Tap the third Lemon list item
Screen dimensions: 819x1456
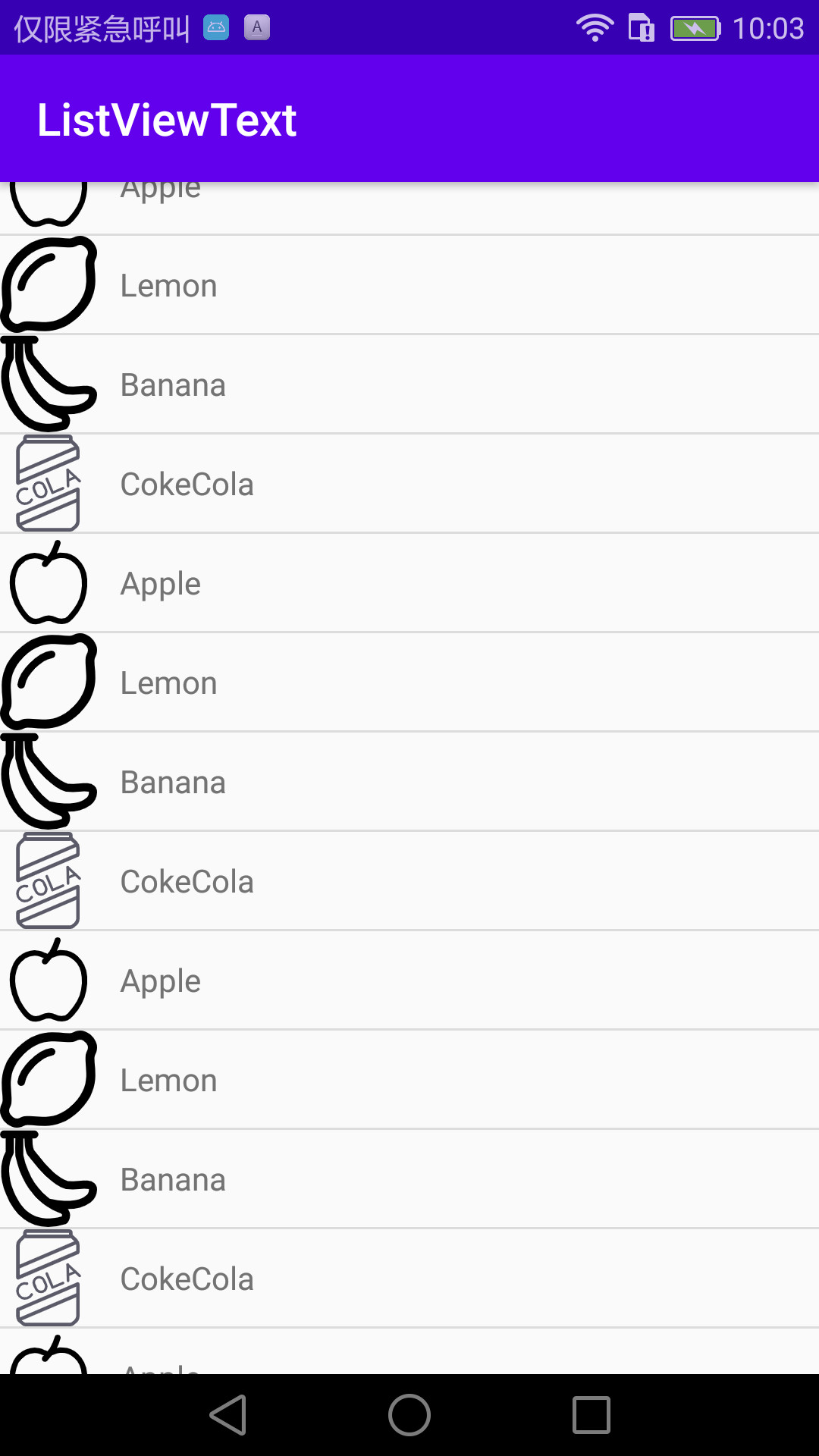(409, 1080)
